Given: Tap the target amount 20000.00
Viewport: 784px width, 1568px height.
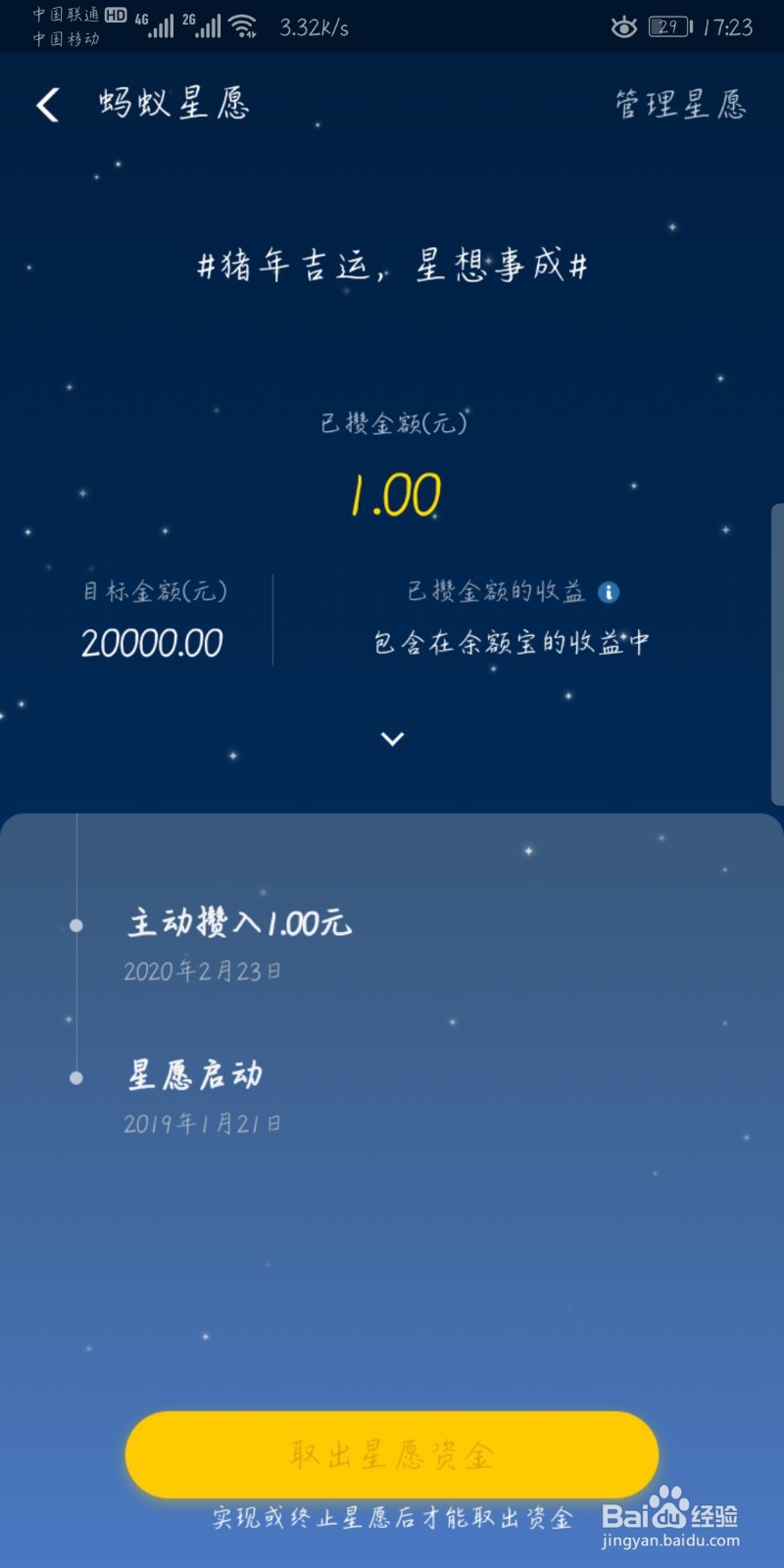Looking at the screenshot, I should pyautogui.click(x=153, y=641).
